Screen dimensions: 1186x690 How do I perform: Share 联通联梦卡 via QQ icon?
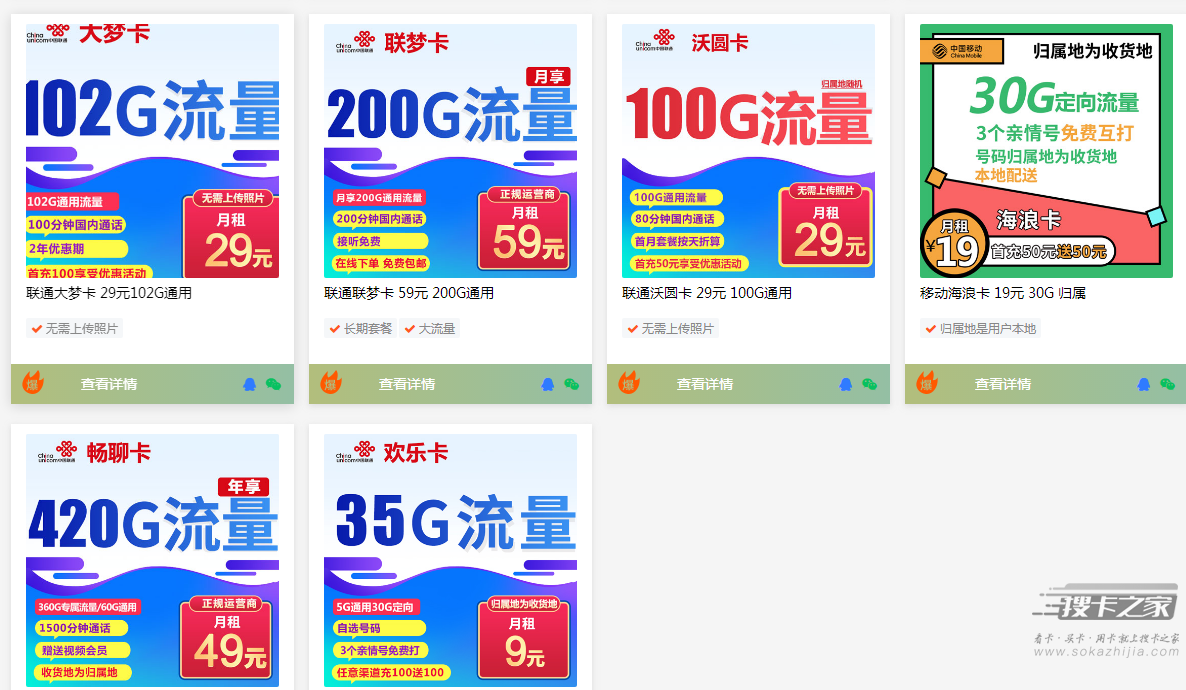point(548,384)
